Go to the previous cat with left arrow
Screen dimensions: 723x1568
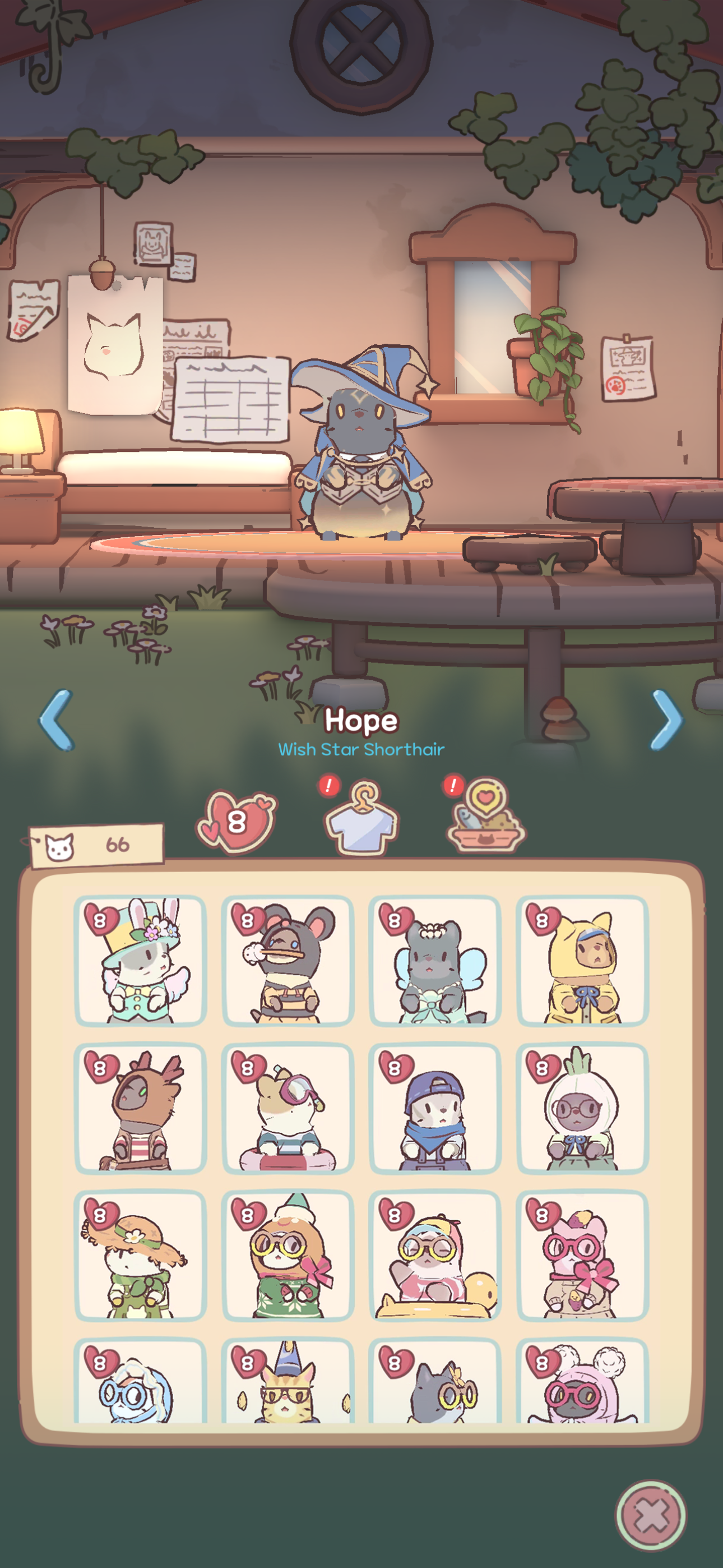click(56, 720)
